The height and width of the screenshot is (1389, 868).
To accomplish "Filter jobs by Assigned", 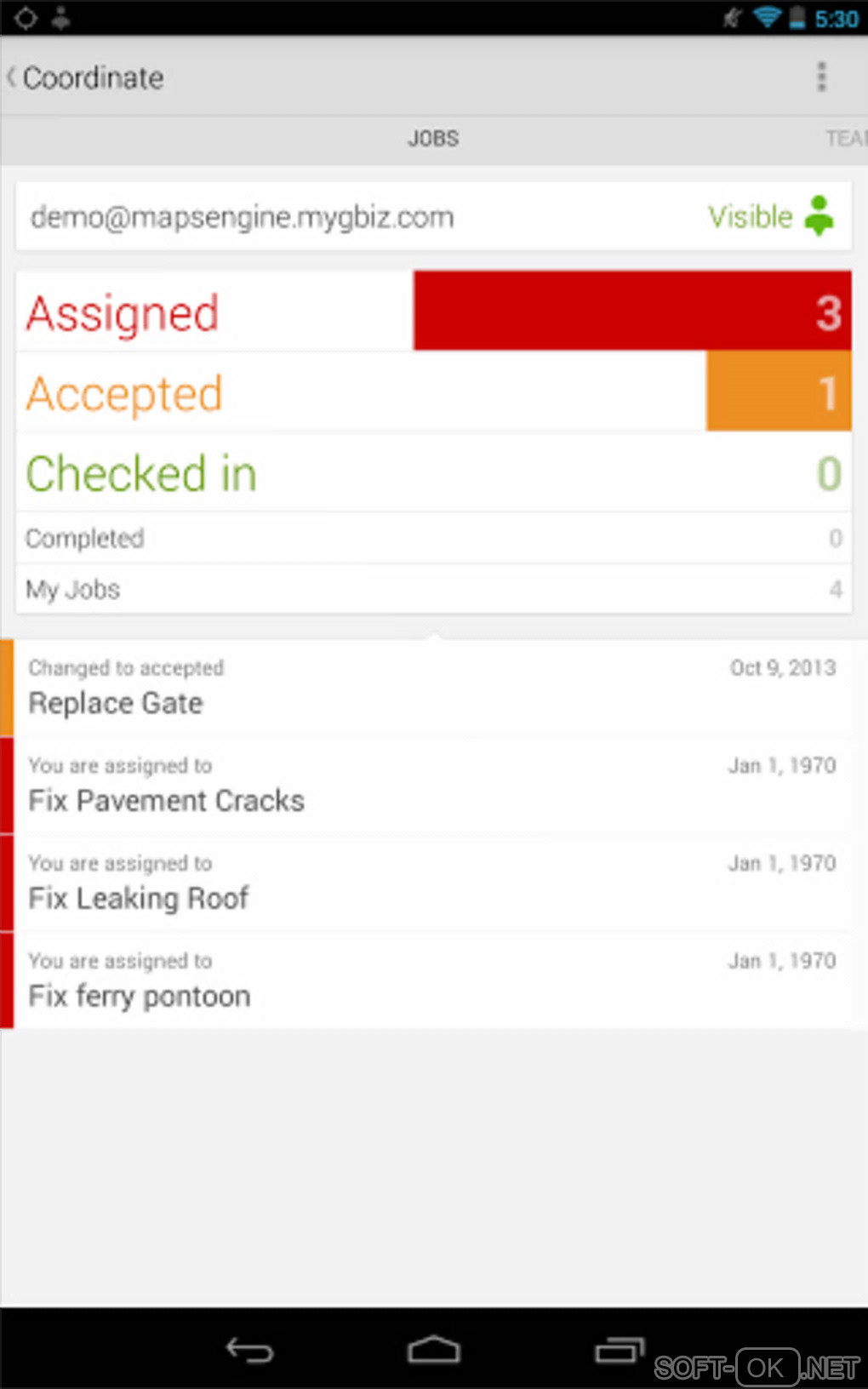I will point(433,312).
